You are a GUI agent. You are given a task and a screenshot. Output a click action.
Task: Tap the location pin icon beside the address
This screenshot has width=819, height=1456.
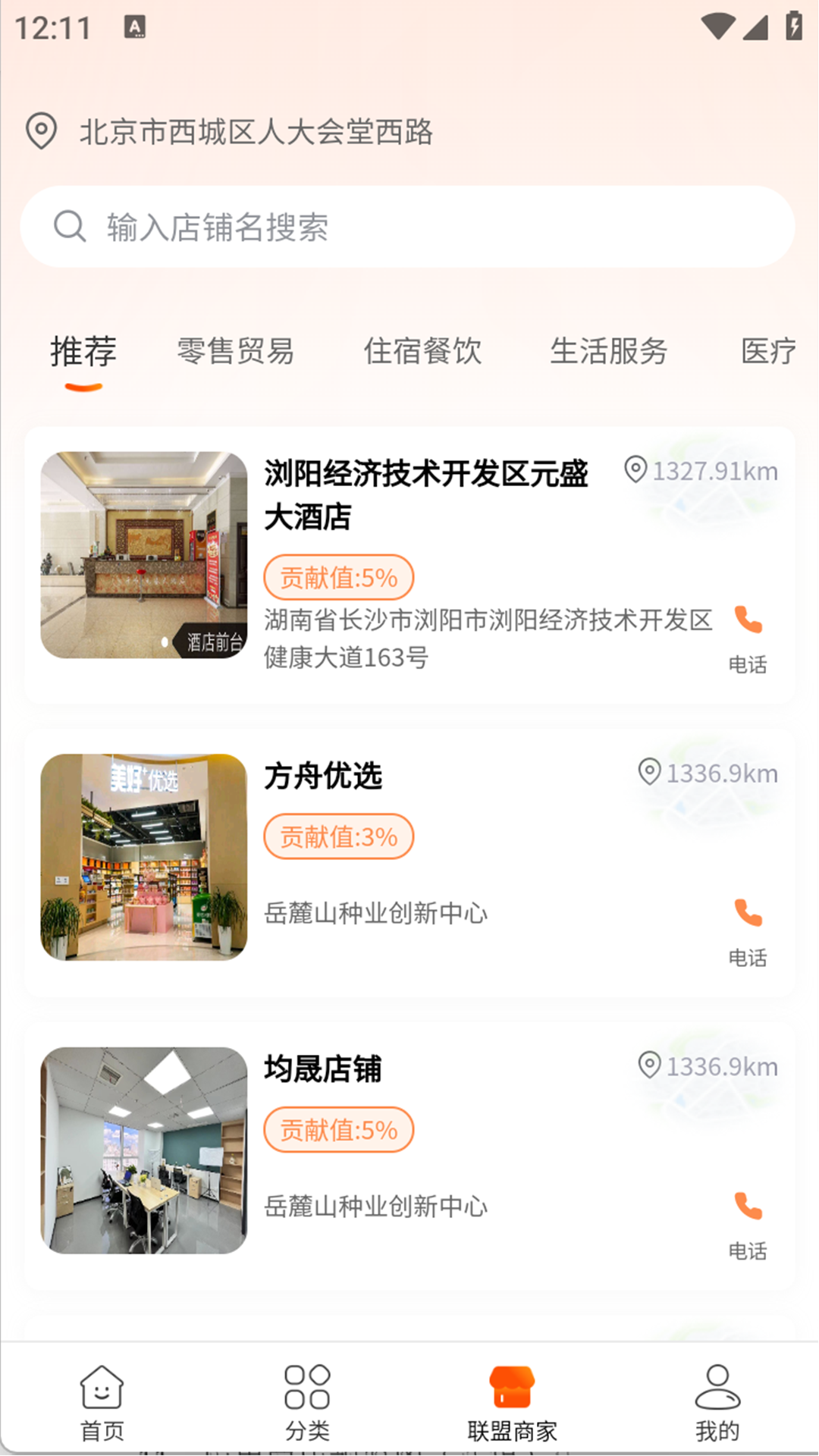[x=40, y=132]
